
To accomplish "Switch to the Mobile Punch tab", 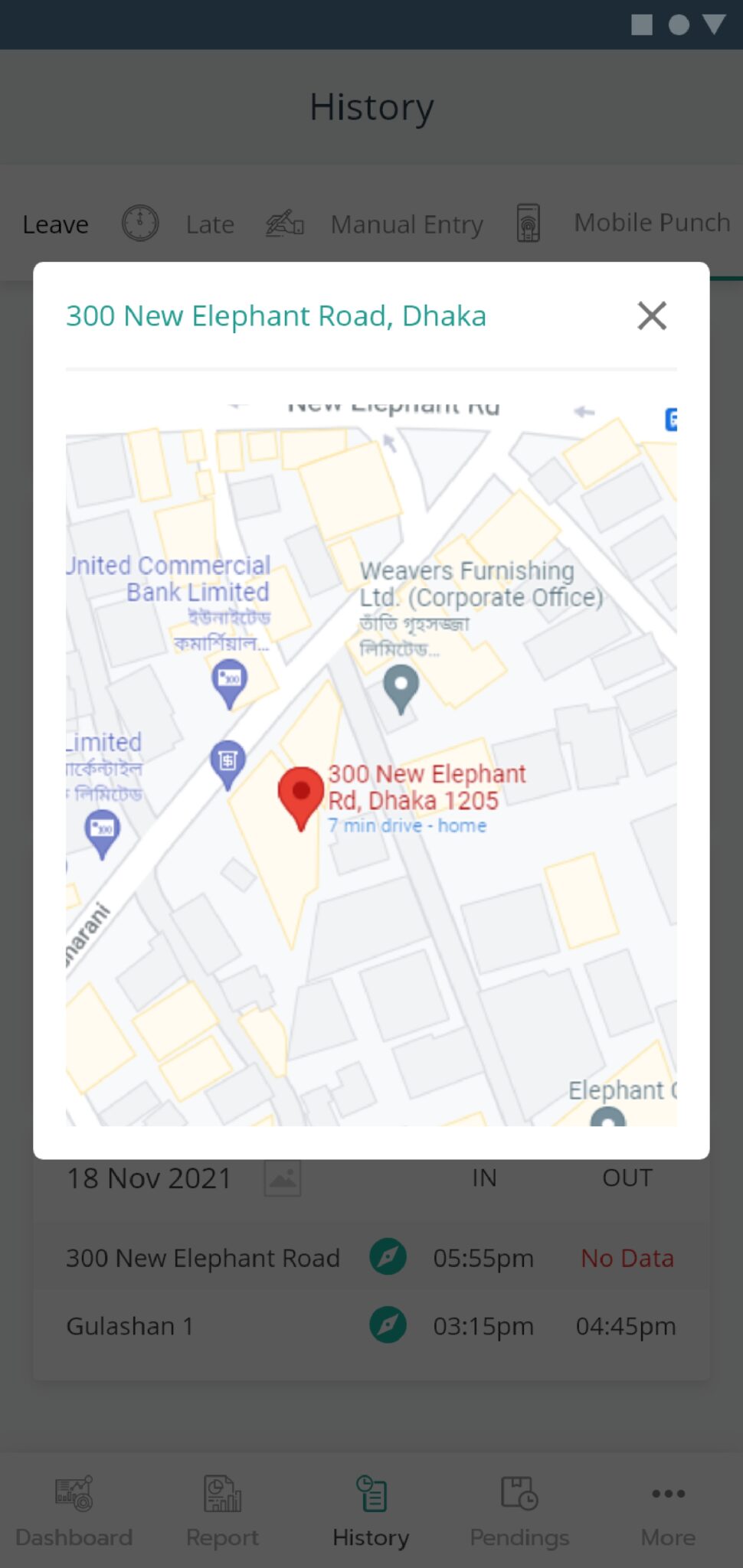I will pos(651,223).
